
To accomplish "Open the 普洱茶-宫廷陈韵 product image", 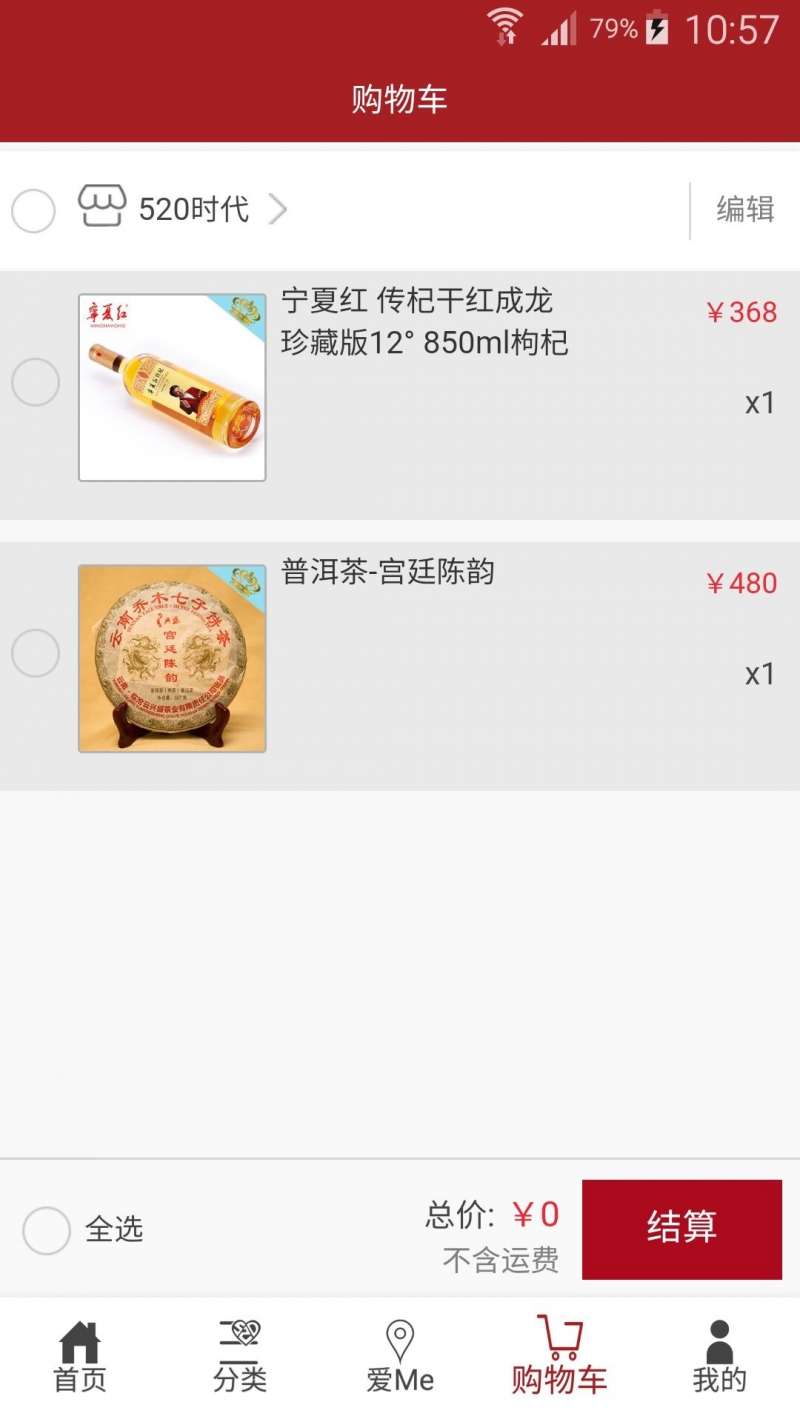I will point(172,659).
